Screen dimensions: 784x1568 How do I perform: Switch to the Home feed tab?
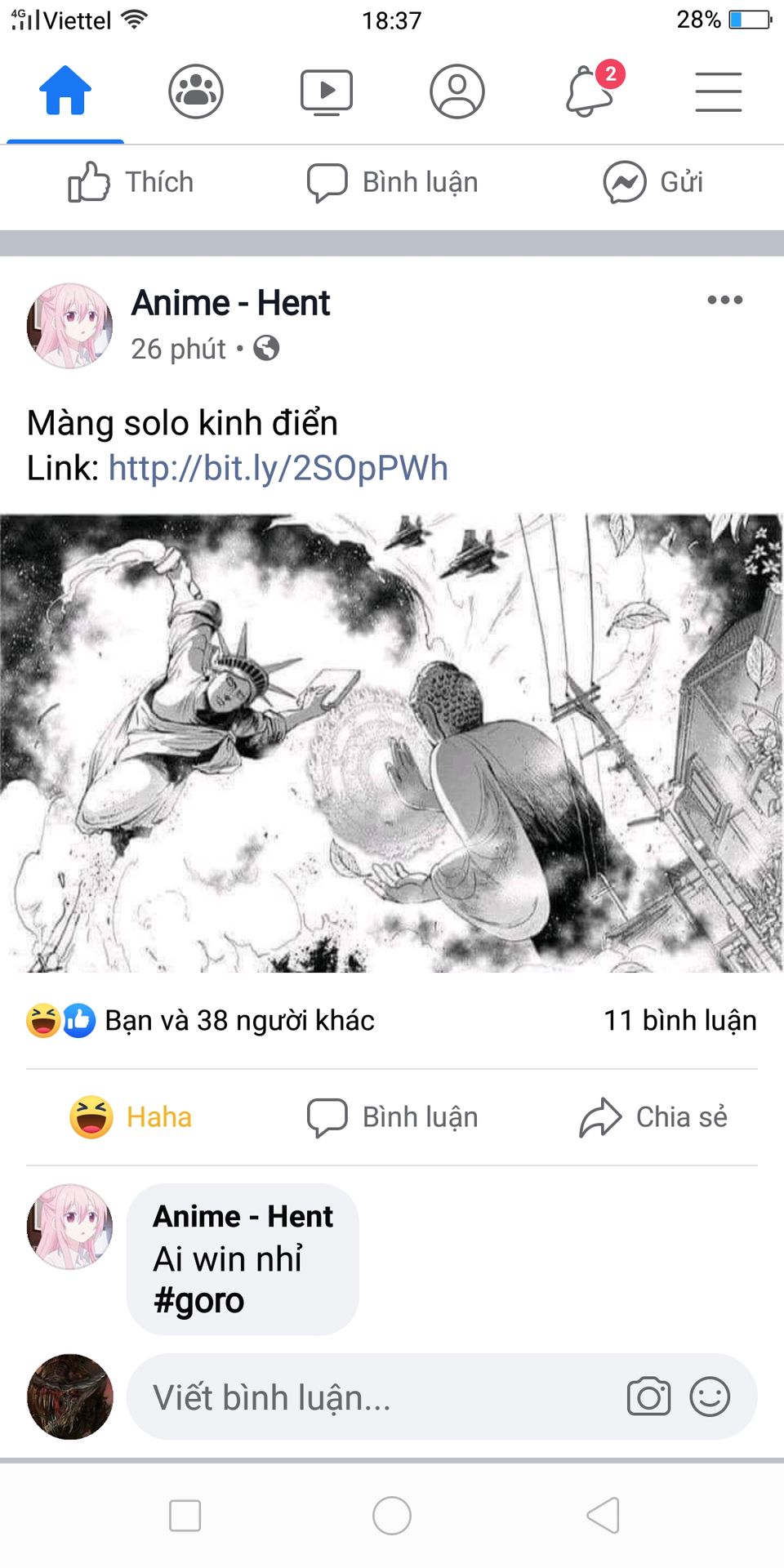[65, 91]
